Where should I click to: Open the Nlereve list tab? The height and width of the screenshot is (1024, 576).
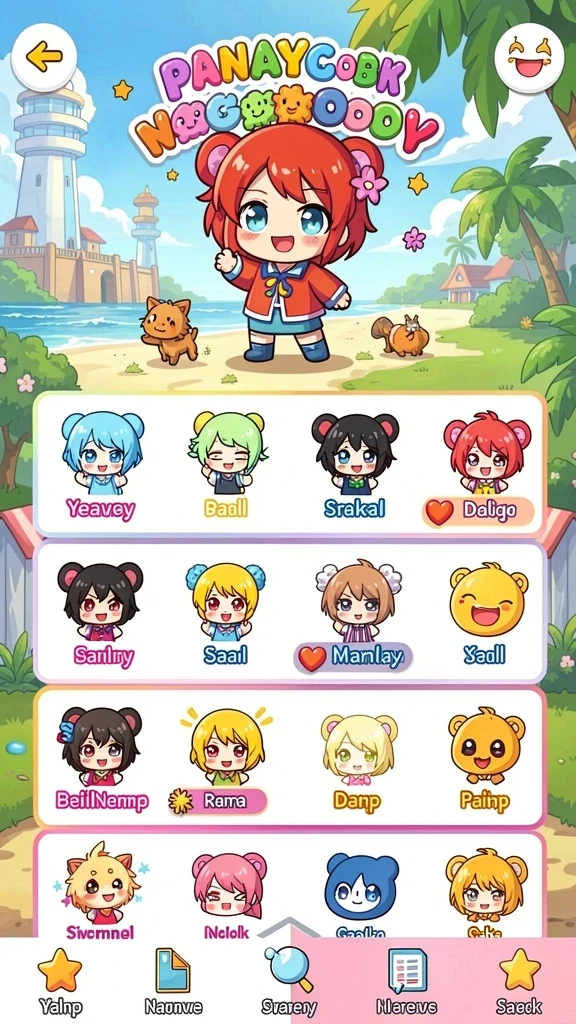tap(406, 980)
